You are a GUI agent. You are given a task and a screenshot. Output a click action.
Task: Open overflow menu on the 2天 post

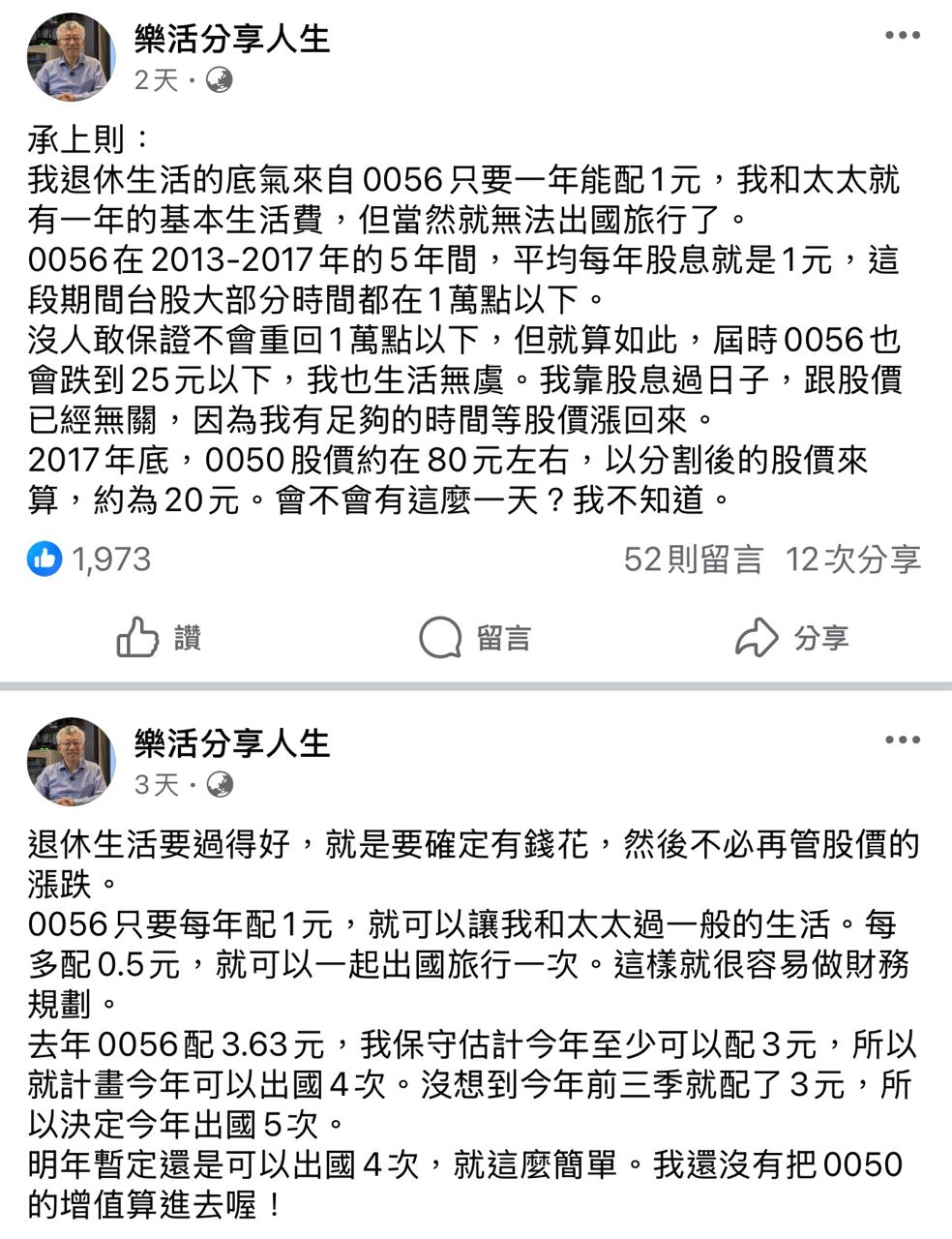click(x=902, y=36)
